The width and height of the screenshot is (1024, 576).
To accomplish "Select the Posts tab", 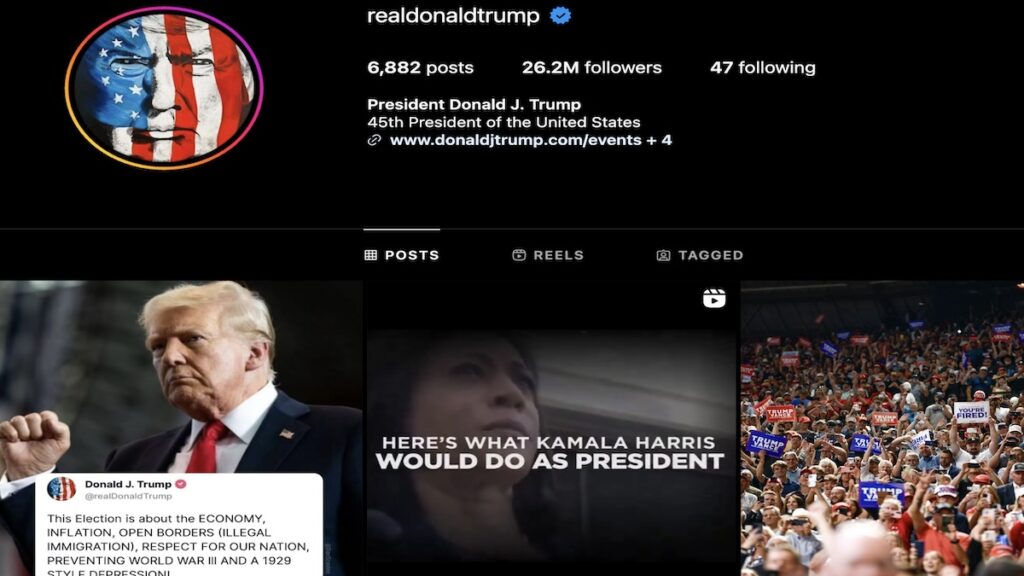I will 402,255.
